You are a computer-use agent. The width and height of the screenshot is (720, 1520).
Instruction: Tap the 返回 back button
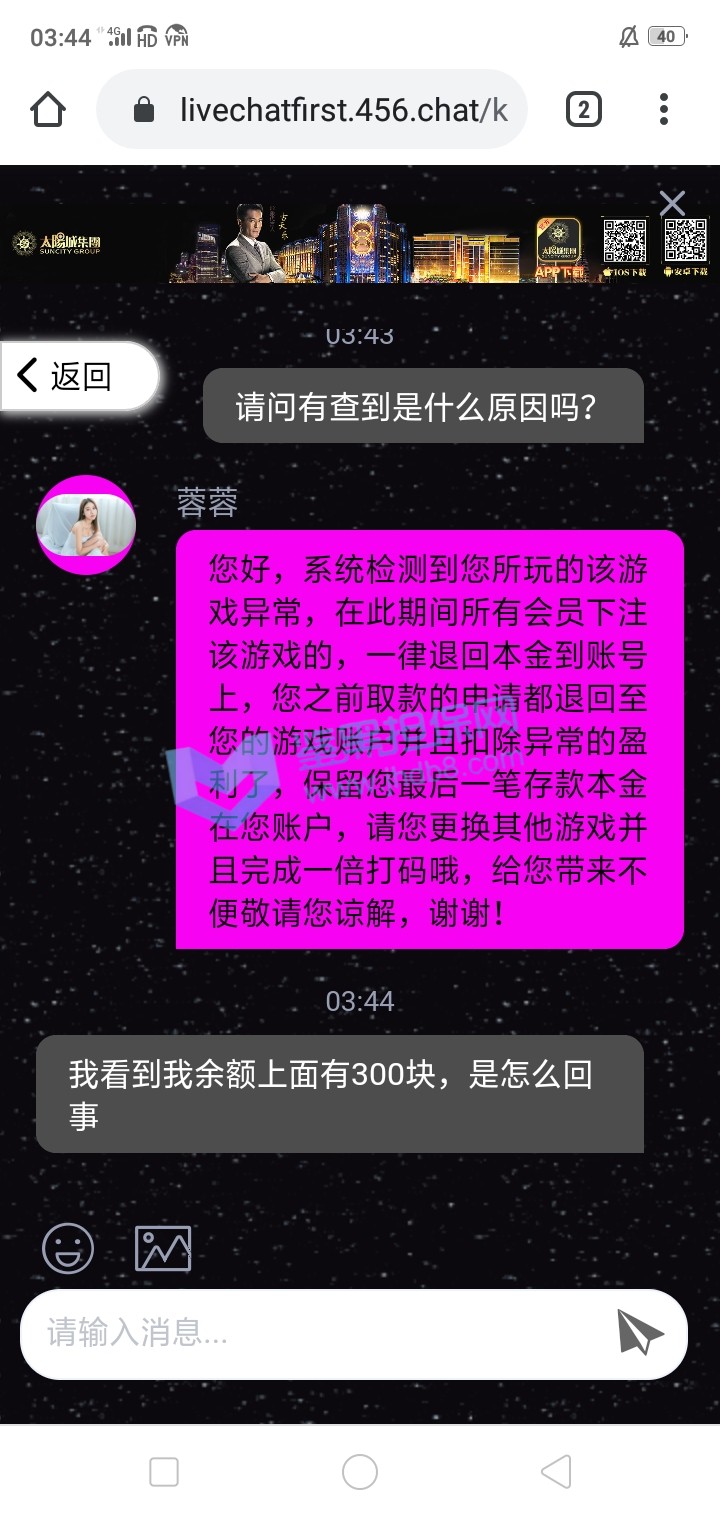80,376
